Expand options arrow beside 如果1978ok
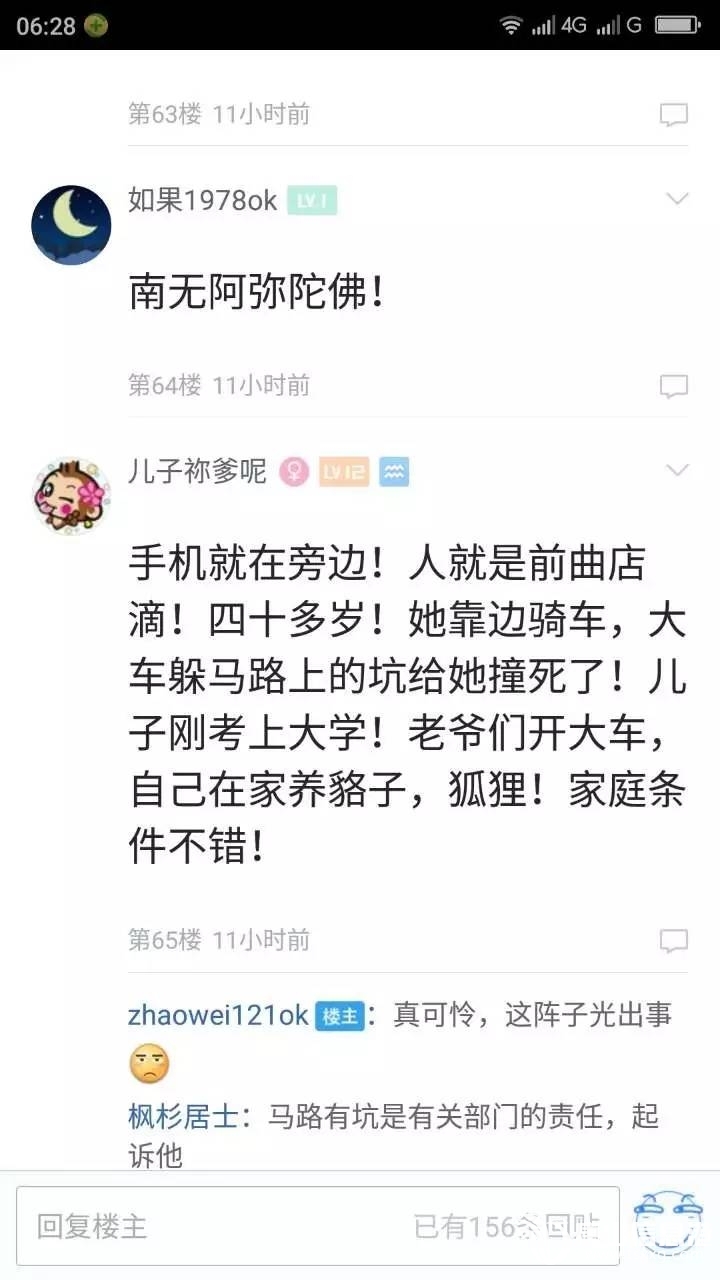Viewport: 720px width, 1280px height. pos(677,199)
